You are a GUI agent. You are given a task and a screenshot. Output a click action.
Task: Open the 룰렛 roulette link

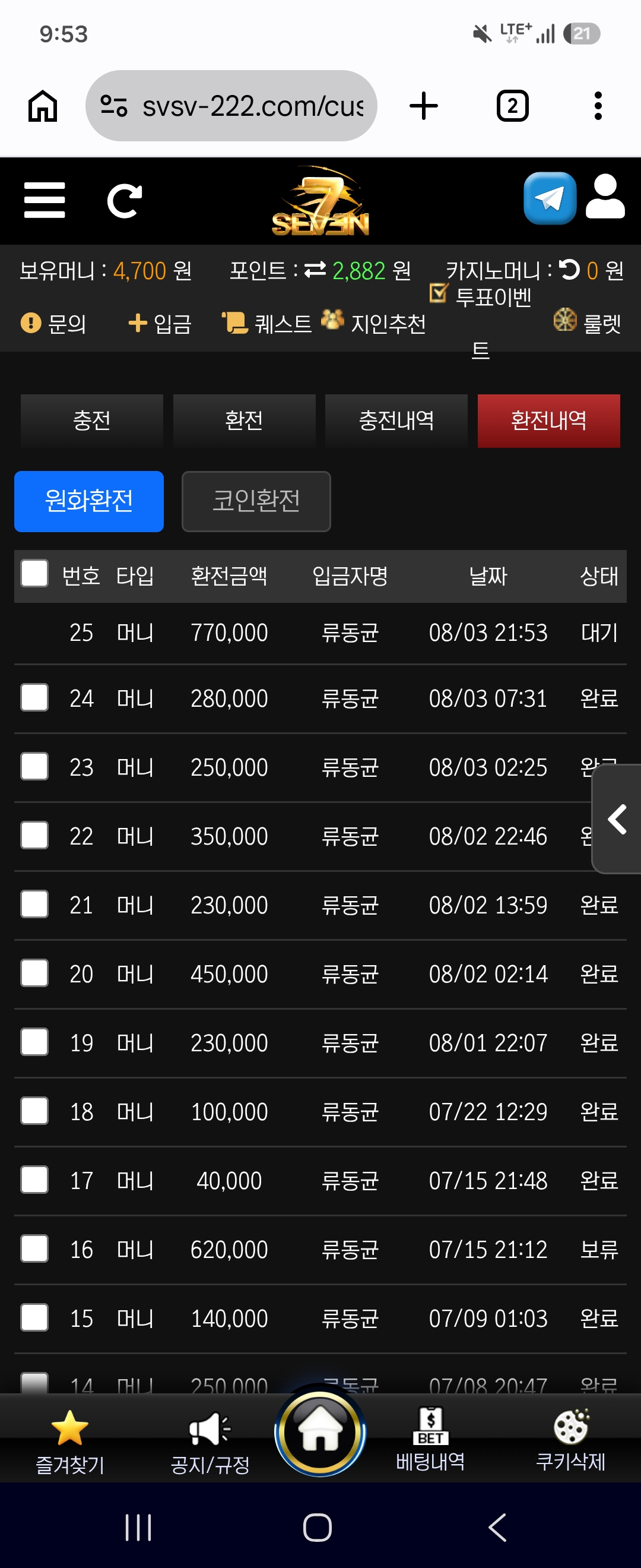588,322
